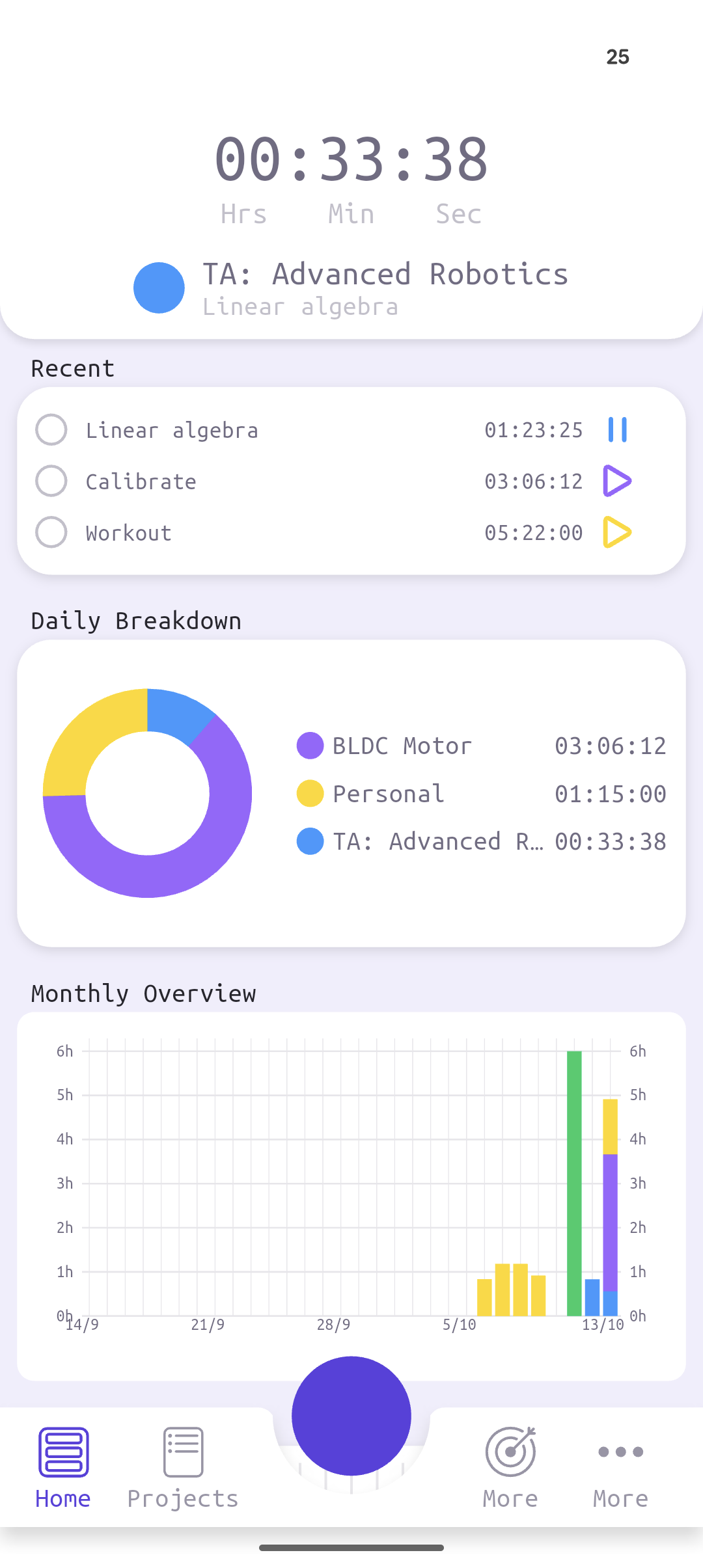Start the Workout timer
The height and width of the screenshot is (1568, 703).
tap(617, 532)
